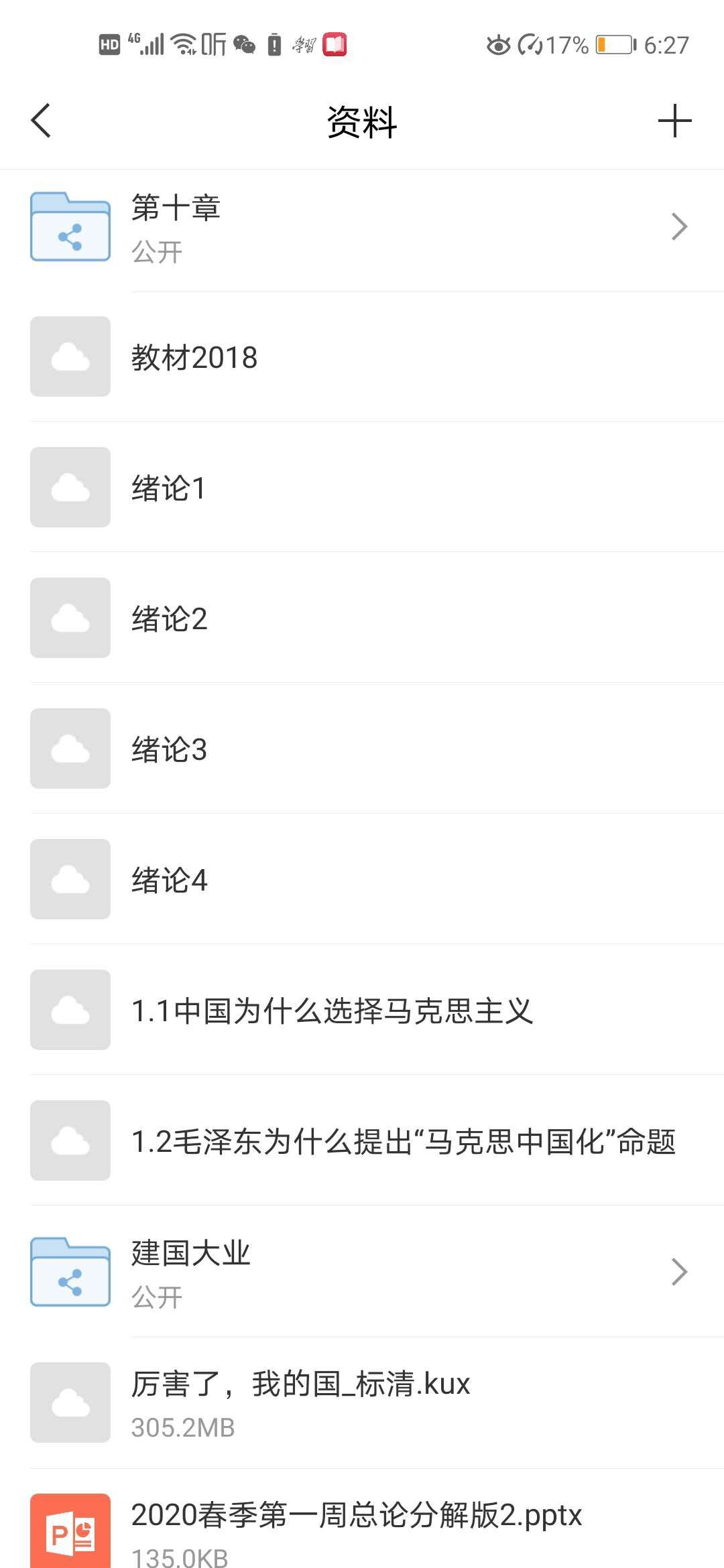Go back from the 资料 screen
The image size is (724, 1568).
click(41, 121)
